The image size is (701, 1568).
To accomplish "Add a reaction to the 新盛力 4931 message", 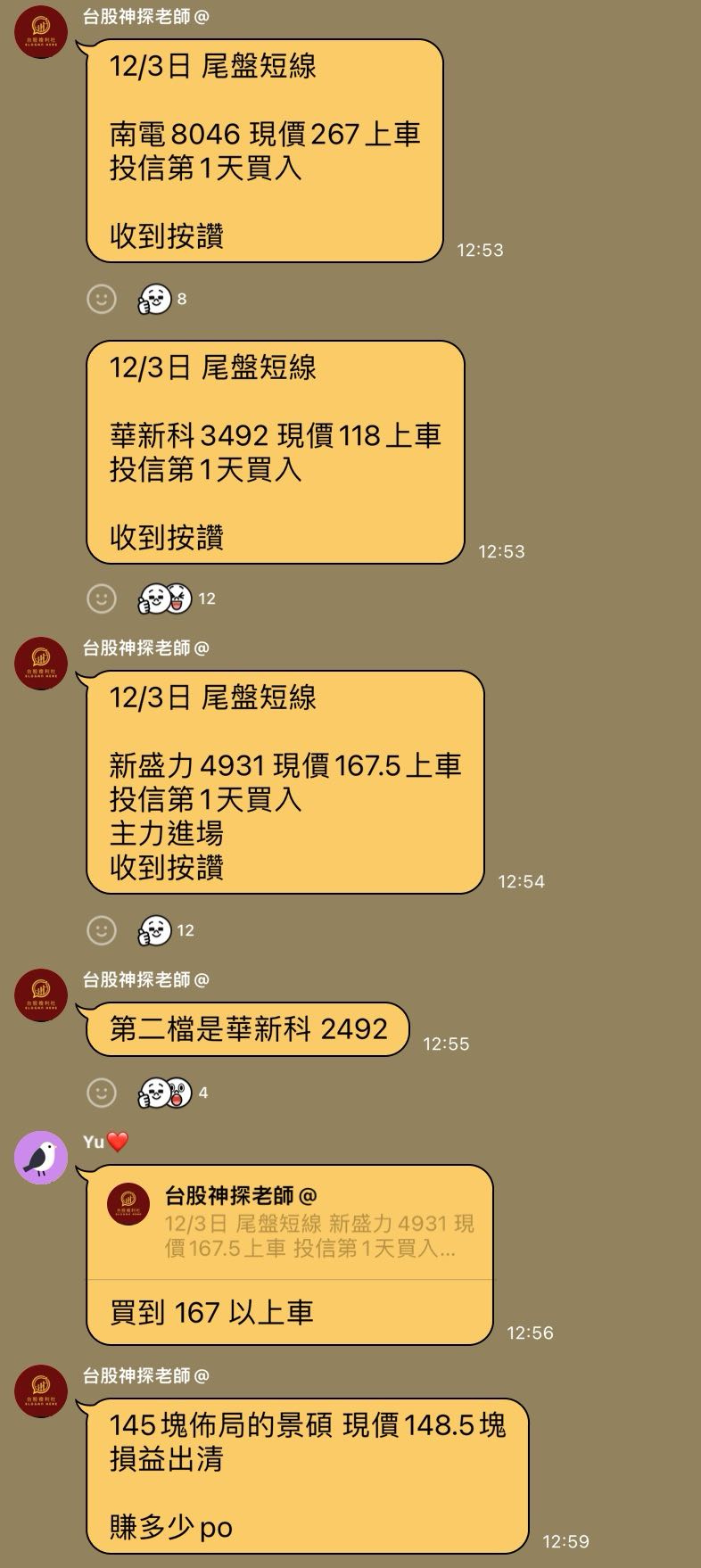I will coord(102,930).
